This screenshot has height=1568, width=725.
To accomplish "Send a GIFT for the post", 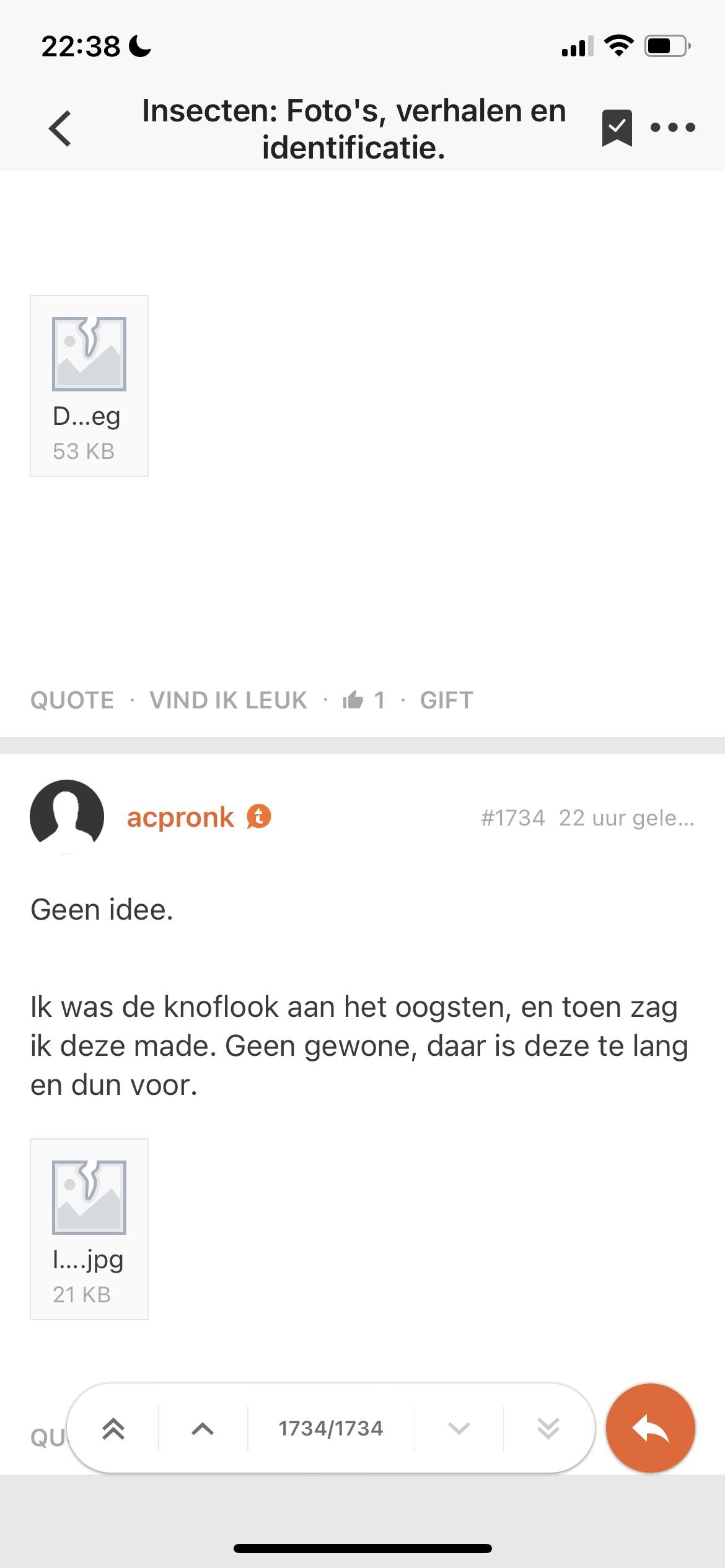I will [446, 700].
